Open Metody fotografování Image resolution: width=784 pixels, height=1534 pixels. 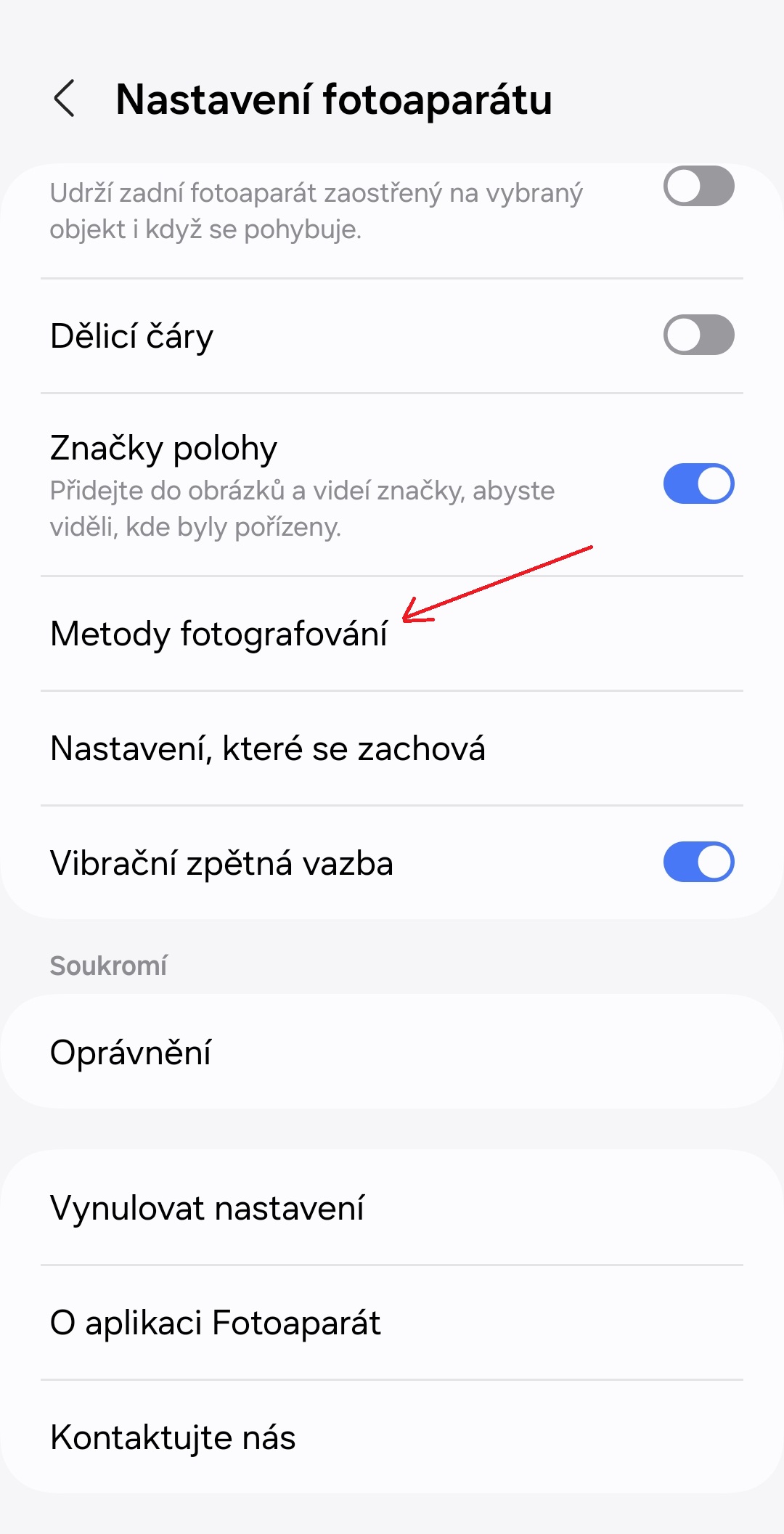392,634
